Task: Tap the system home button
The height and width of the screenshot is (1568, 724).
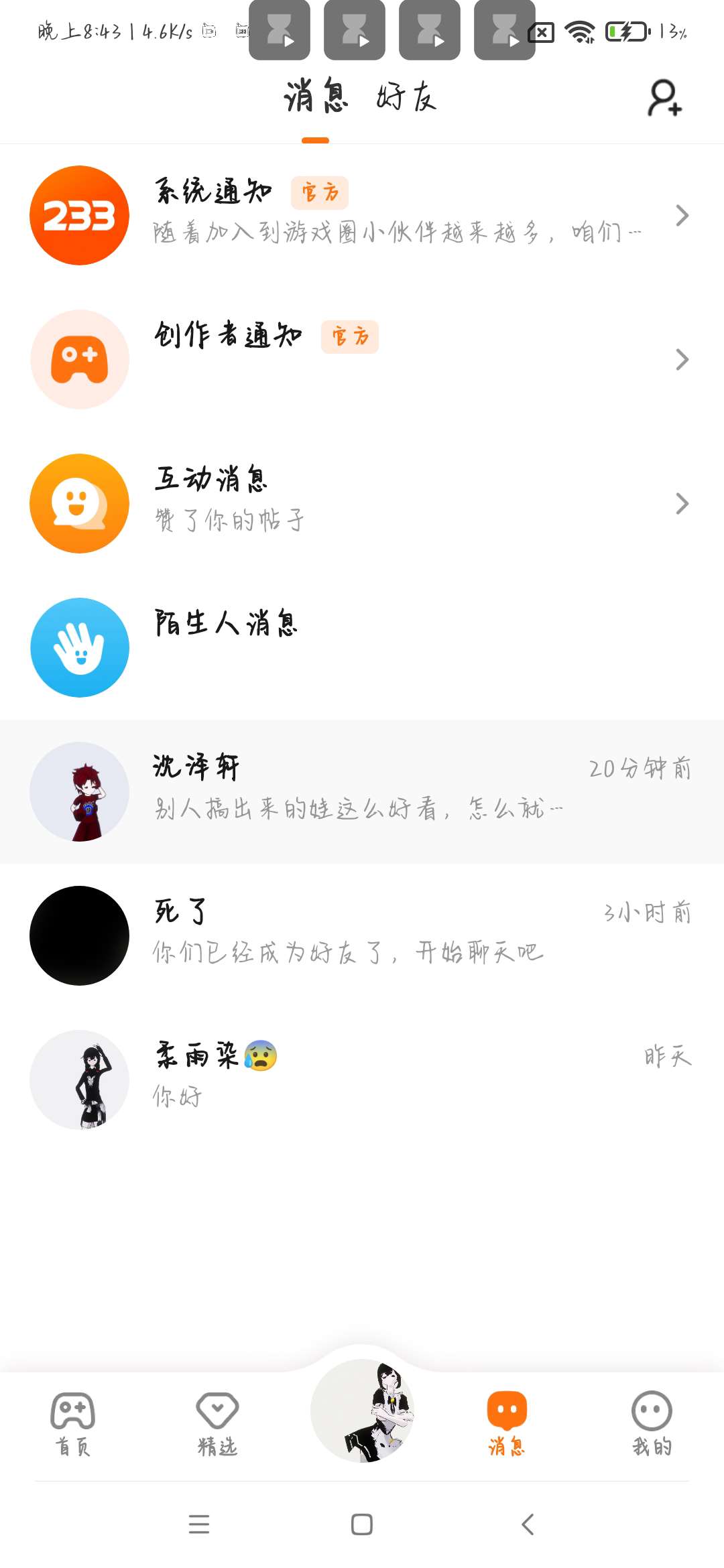Action: coord(362,1524)
